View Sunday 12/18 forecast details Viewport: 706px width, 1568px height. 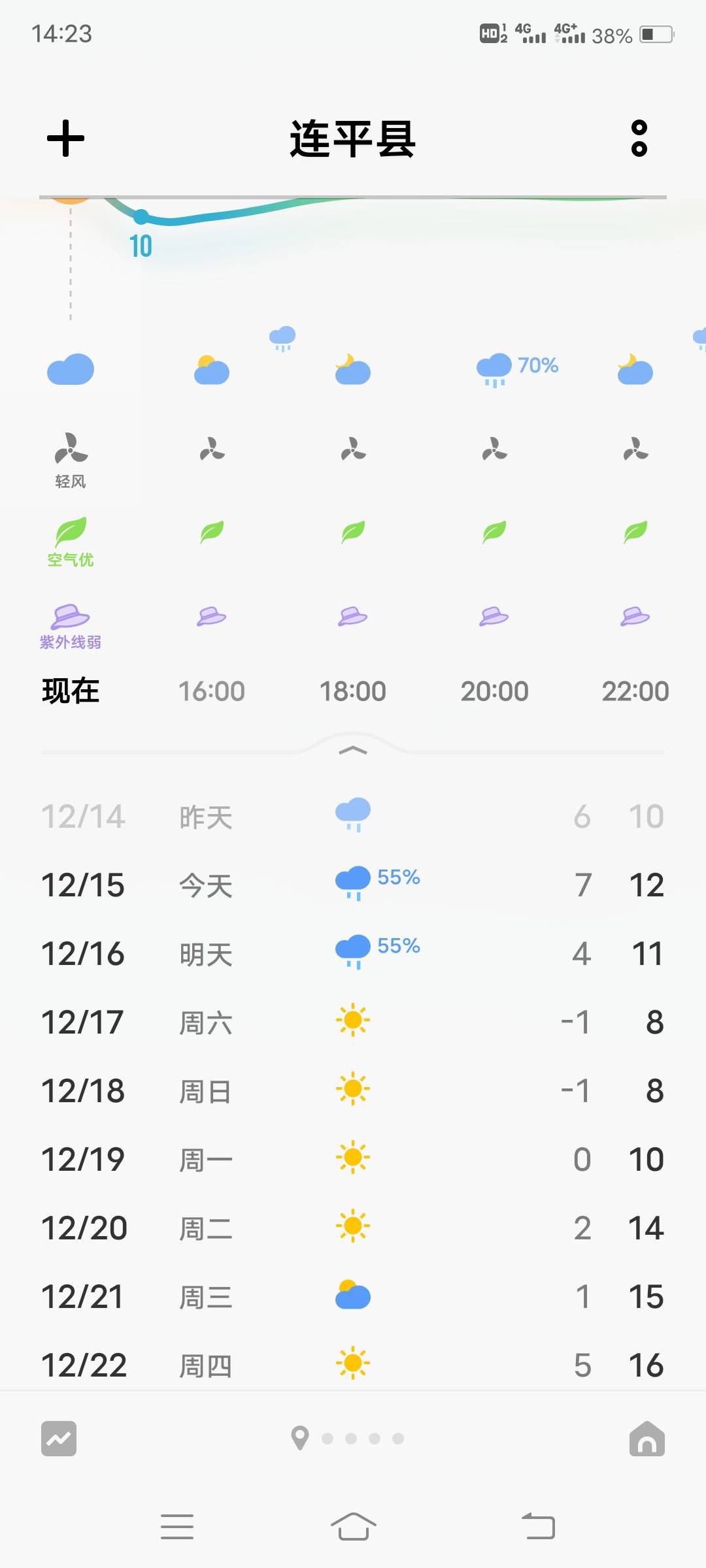tap(353, 1091)
